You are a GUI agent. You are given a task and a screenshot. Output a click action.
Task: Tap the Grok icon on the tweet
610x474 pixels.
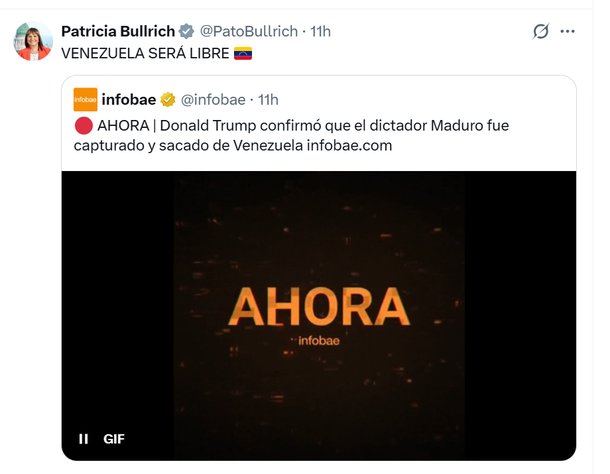point(540,31)
